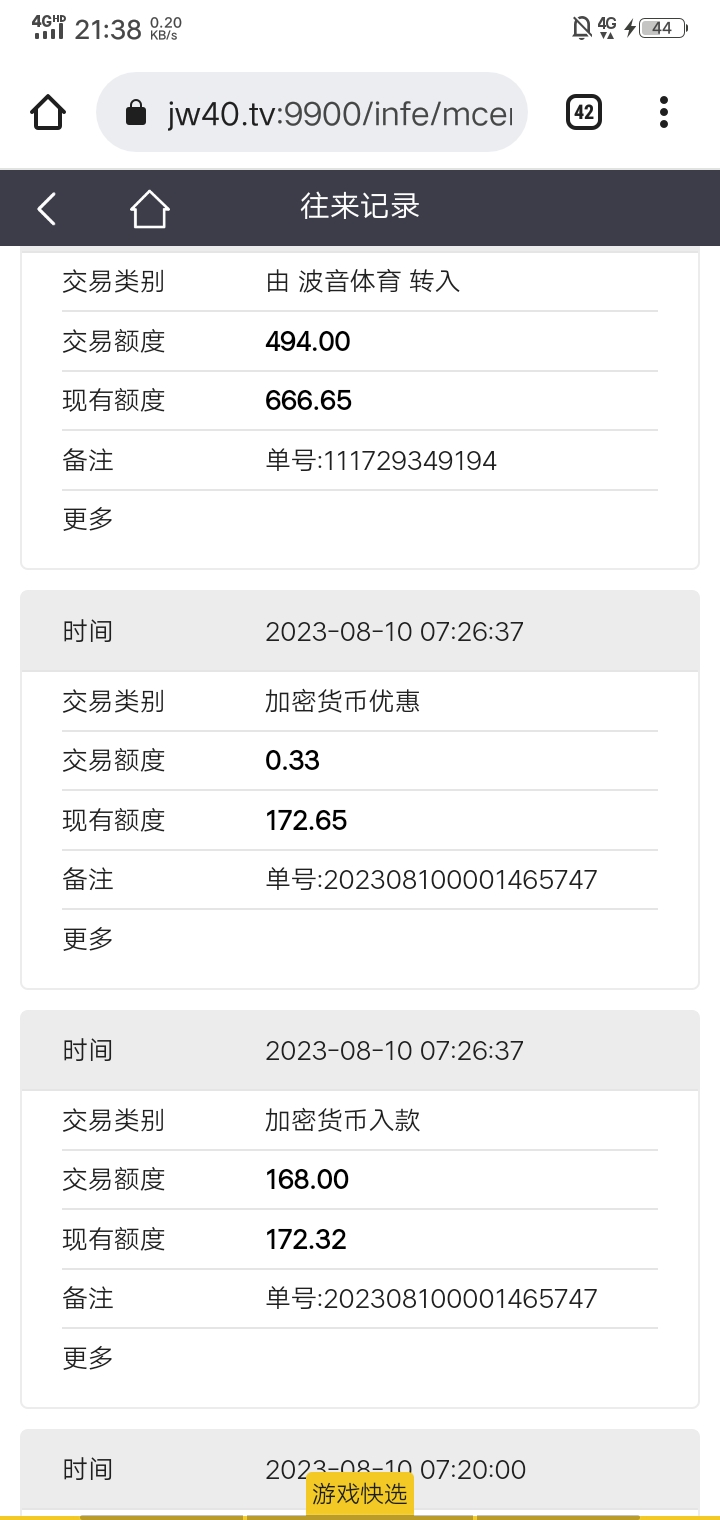Screen dimensions: 720x1520
Task: Go back from the 往来记录 page
Action: click(x=47, y=208)
